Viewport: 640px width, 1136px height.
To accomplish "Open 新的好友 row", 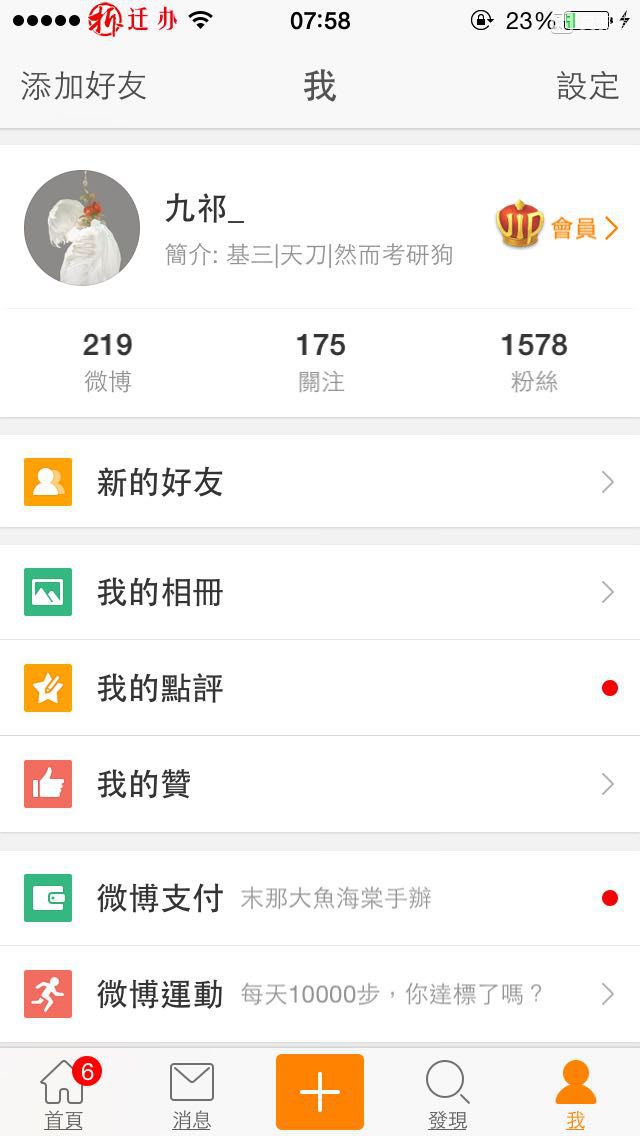I will (x=320, y=483).
